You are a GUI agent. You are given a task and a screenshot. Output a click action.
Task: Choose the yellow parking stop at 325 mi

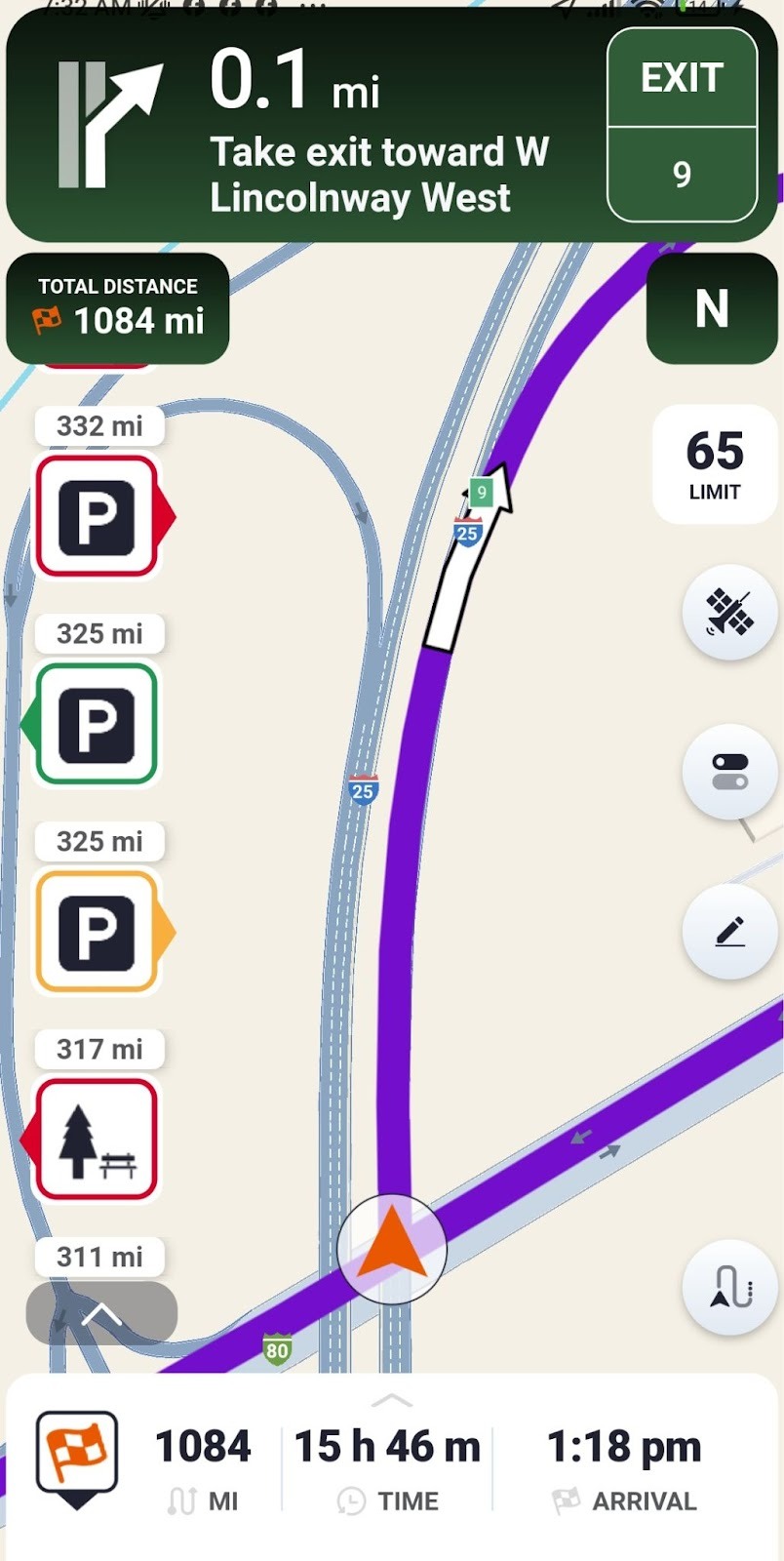(98, 931)
